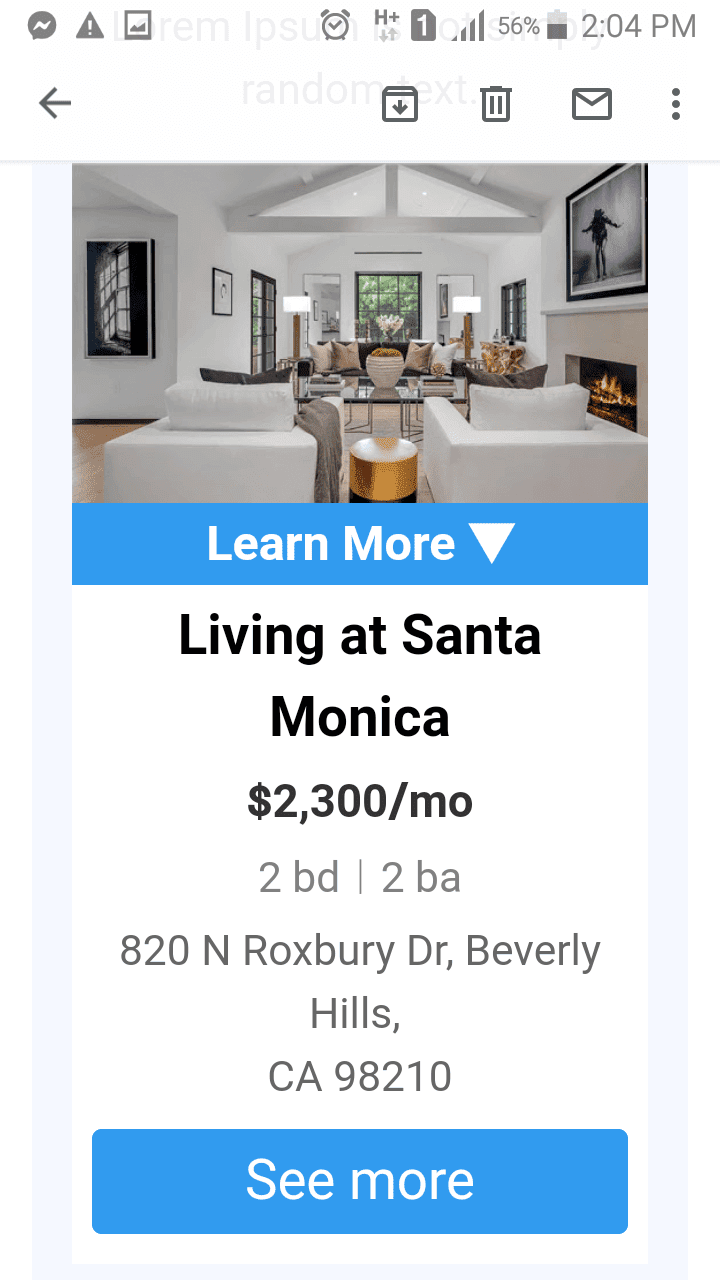
Task: Open the living room listing photo
Action: tap(360, 333)
